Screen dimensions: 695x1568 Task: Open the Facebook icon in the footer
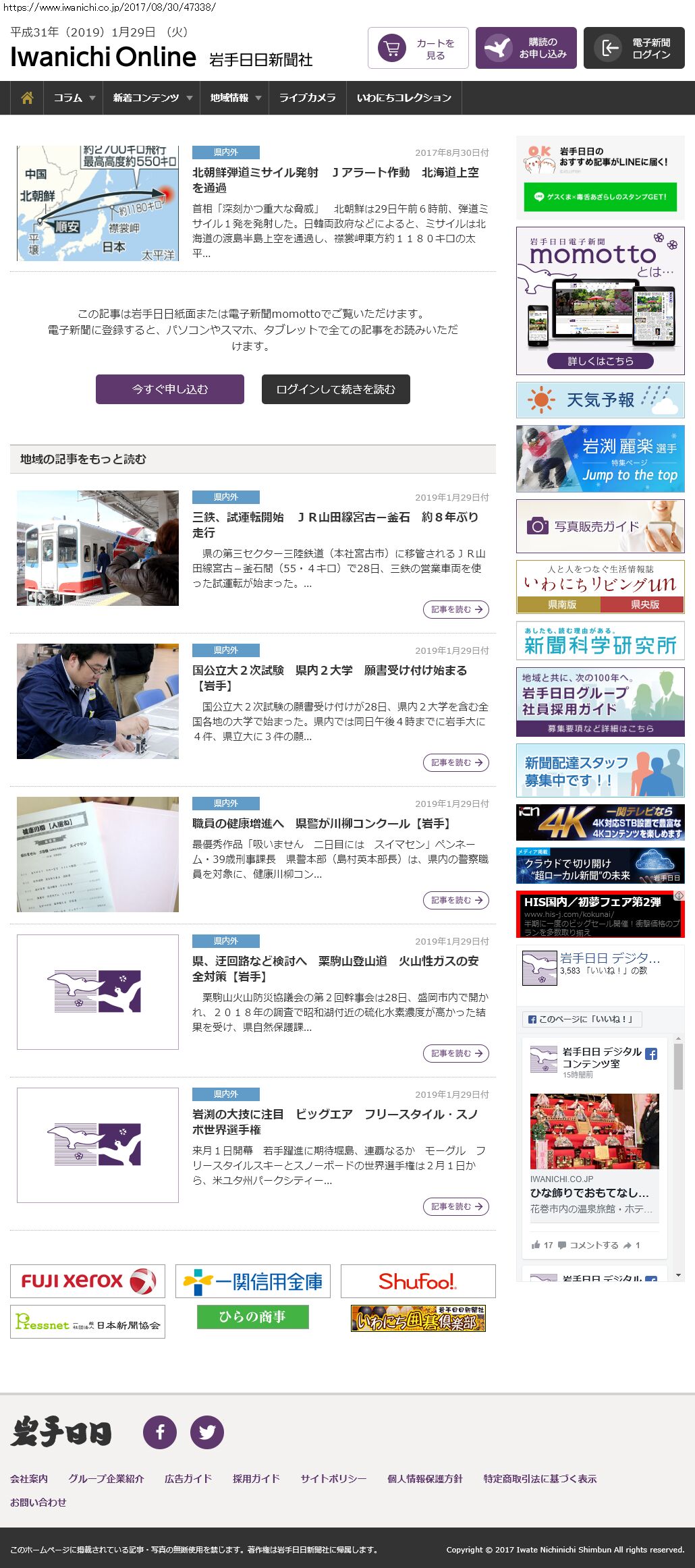click(160, 1432)
